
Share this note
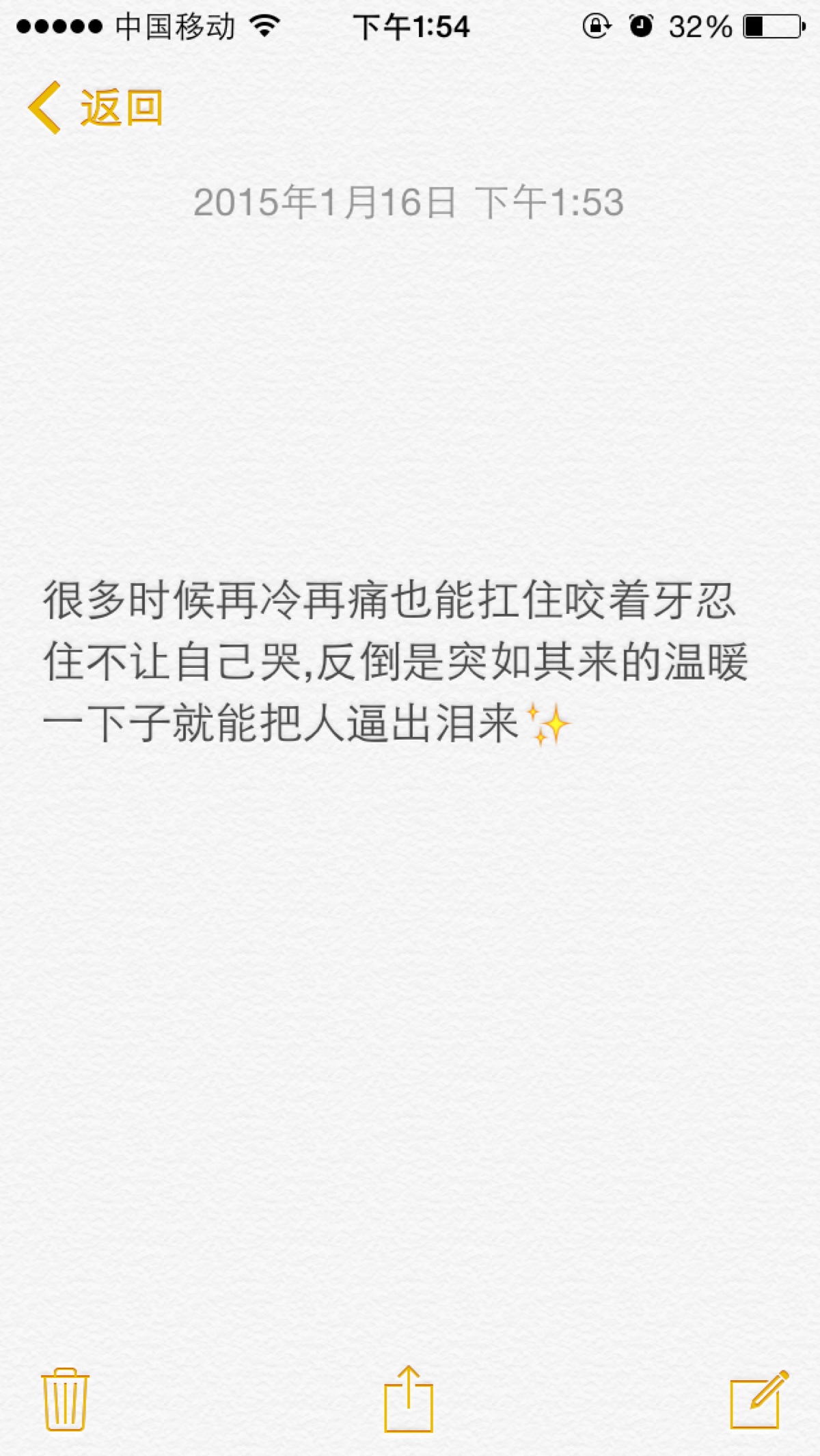click(x=409, y=1399)
